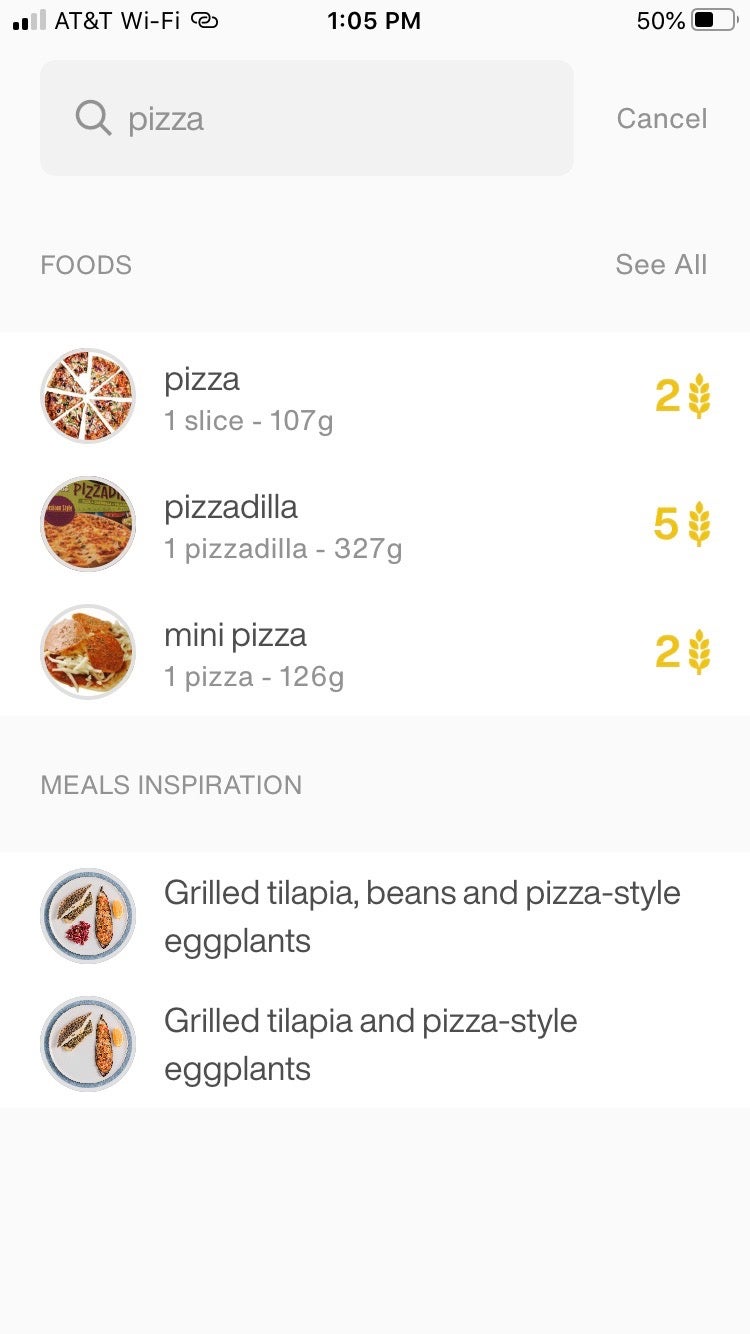The image size is (750, 1334).
Task: Open the pizzadilla food entry
Action: coord(375,525)
